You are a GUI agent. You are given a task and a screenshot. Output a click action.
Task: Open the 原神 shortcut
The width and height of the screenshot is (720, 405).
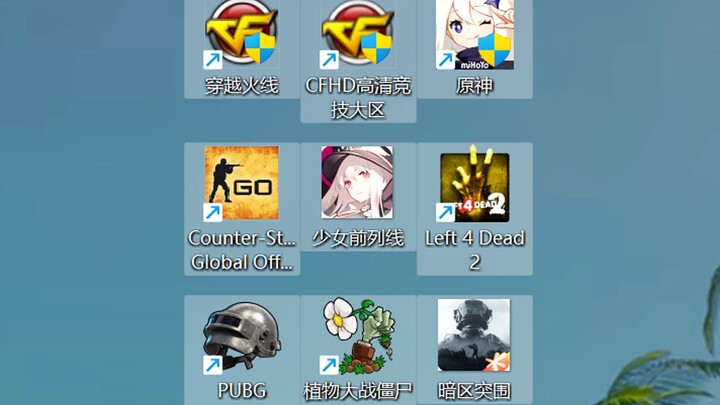474,35
